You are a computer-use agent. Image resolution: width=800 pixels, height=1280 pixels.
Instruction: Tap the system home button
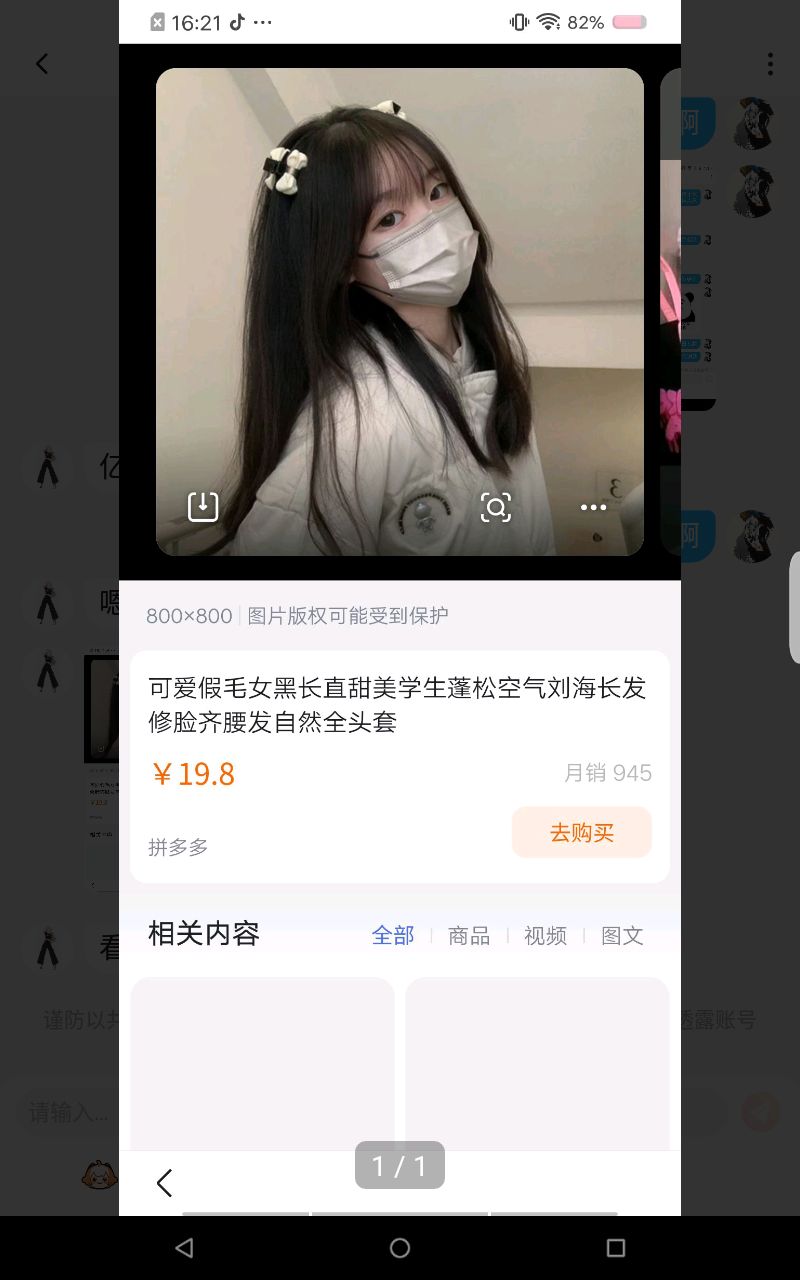[x=400, y=1248]
